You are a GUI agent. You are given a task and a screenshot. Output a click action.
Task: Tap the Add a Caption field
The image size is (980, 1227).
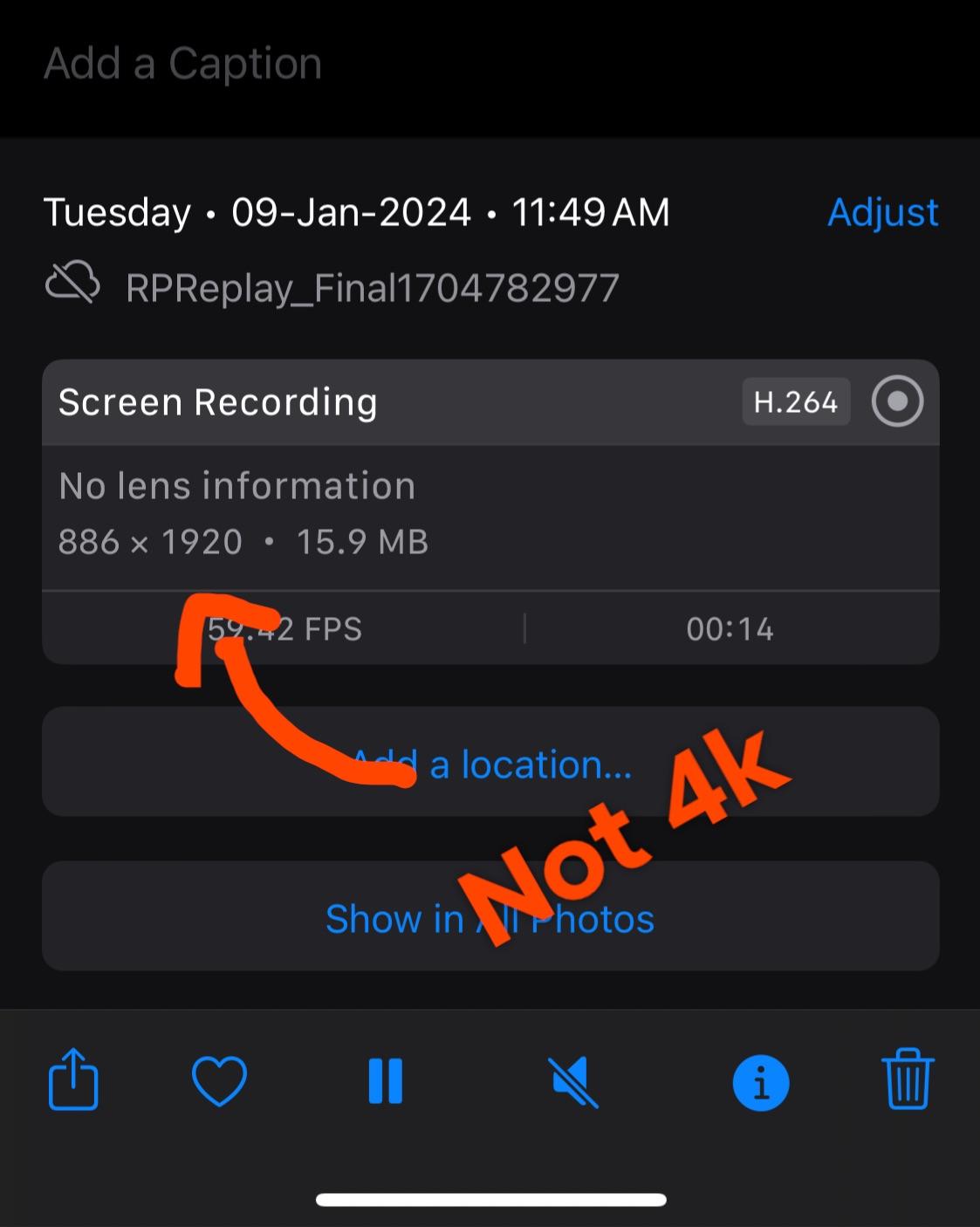pos(182,62)
